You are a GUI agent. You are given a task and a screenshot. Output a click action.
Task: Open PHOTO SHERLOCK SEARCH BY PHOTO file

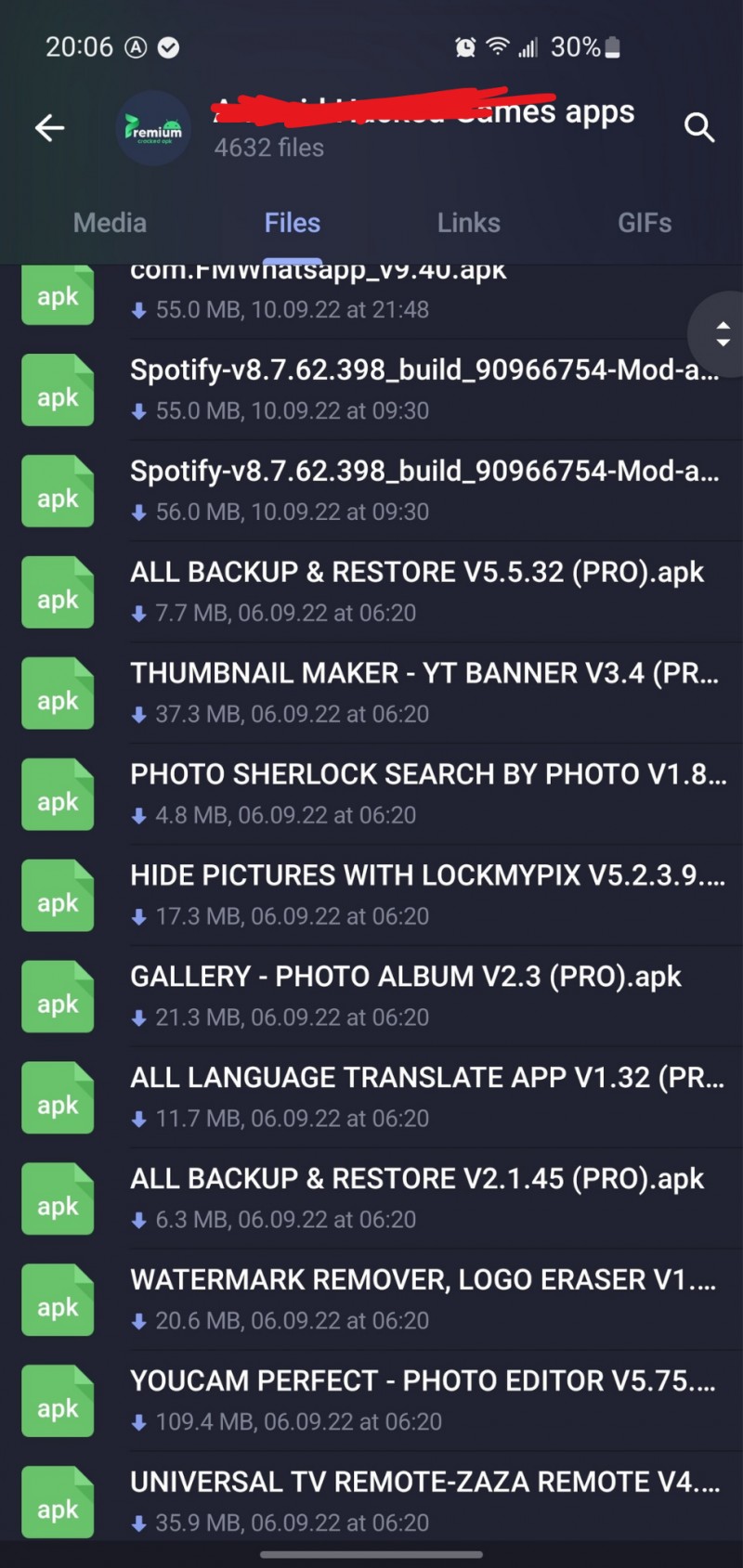click(x=371, y=795)
